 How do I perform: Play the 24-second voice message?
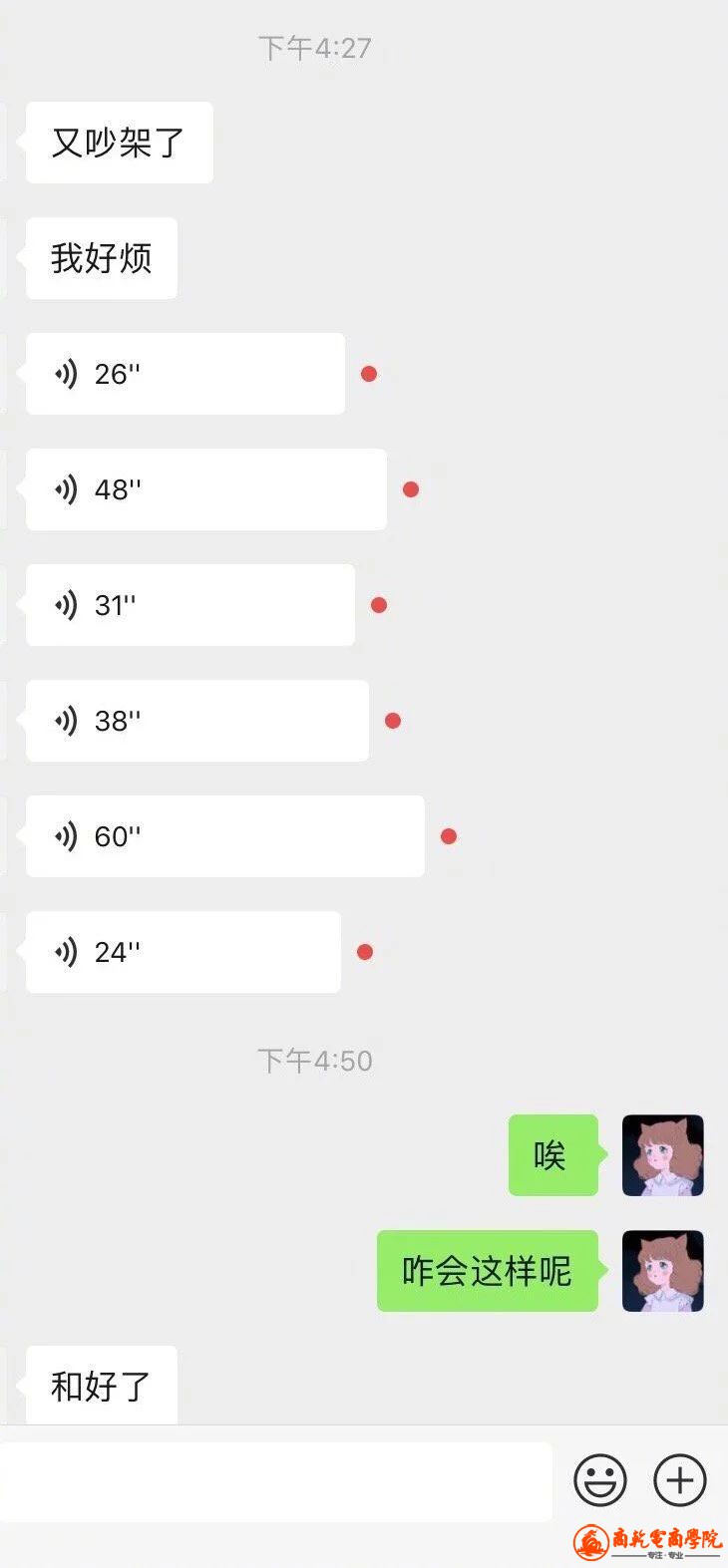tap(182, 952)
